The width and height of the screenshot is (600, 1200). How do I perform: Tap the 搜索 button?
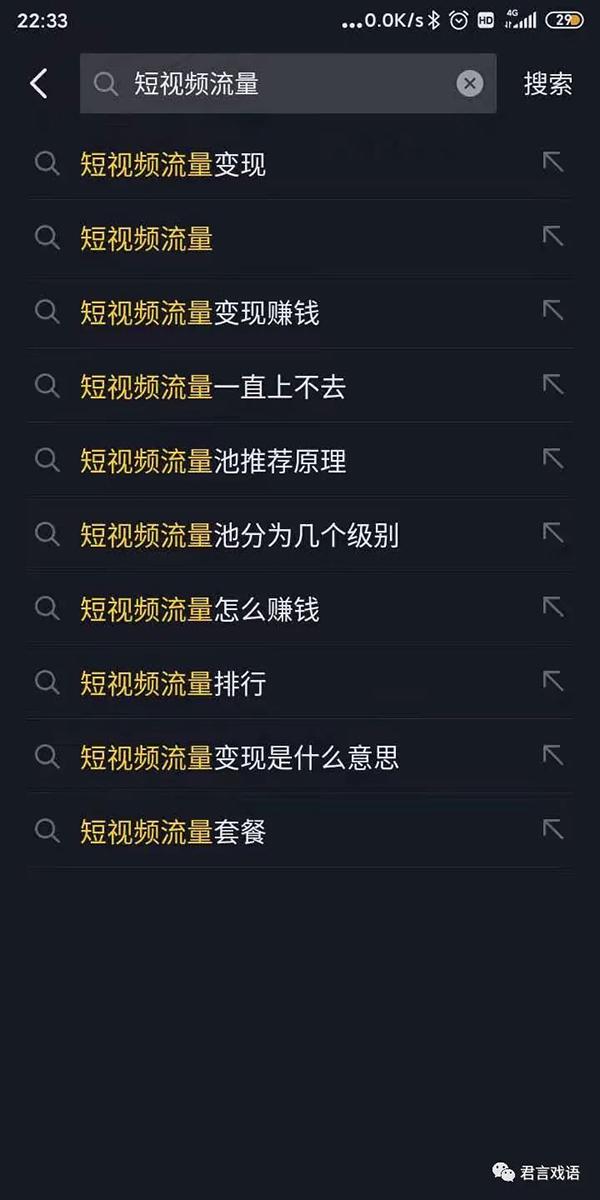[547, 84]
